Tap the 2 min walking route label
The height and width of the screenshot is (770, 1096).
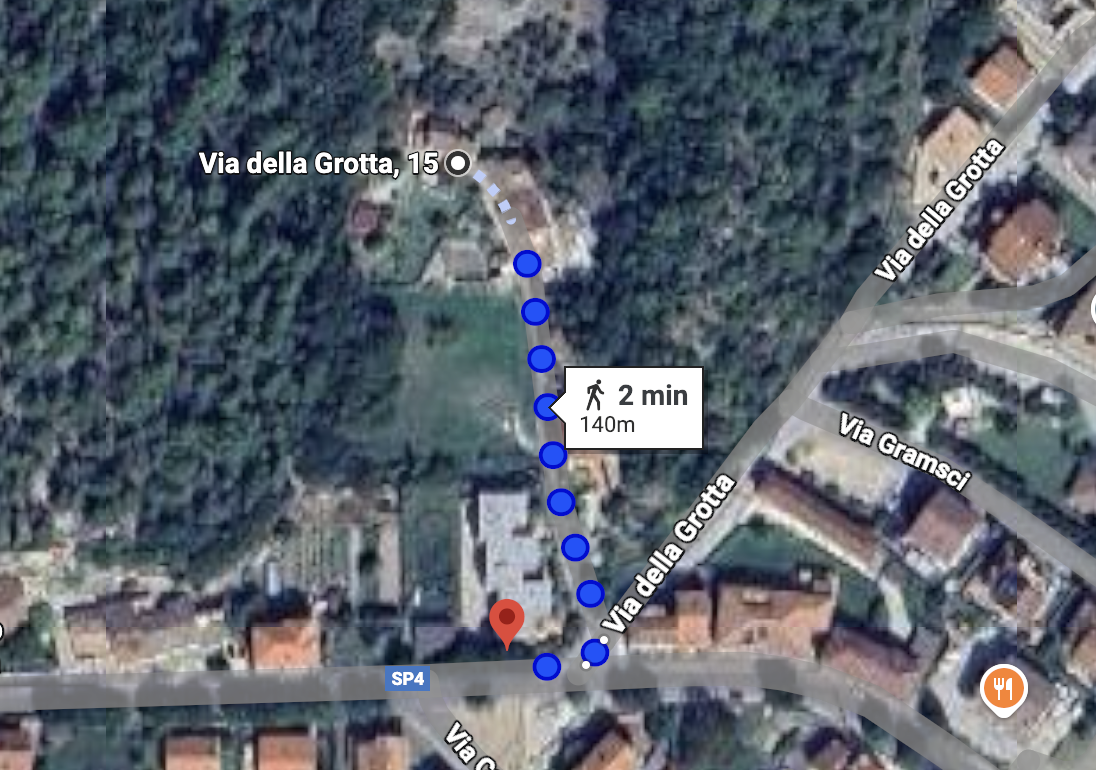[634, 406]
